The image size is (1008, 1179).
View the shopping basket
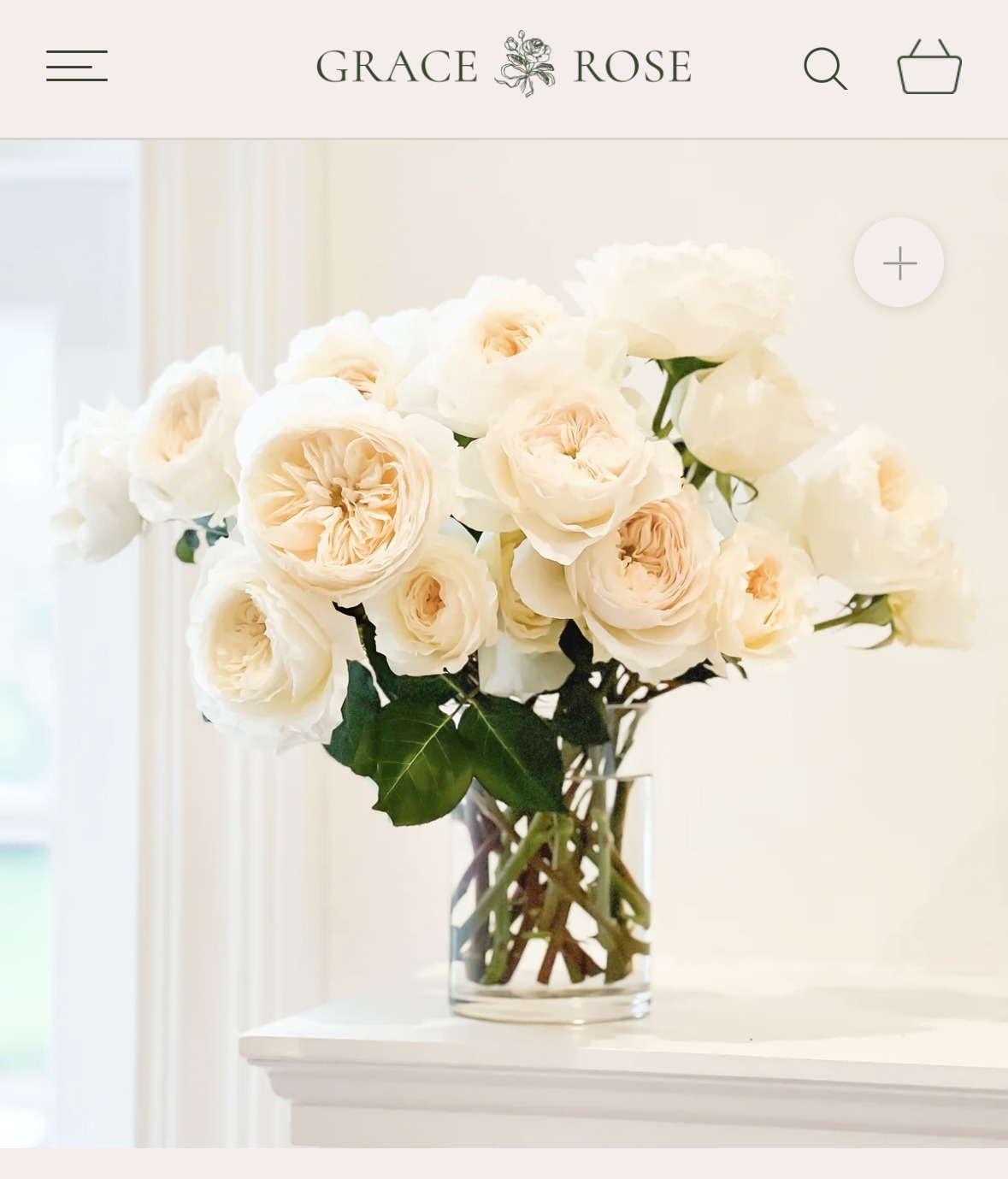pyautogui.click(x=929, y=67)
